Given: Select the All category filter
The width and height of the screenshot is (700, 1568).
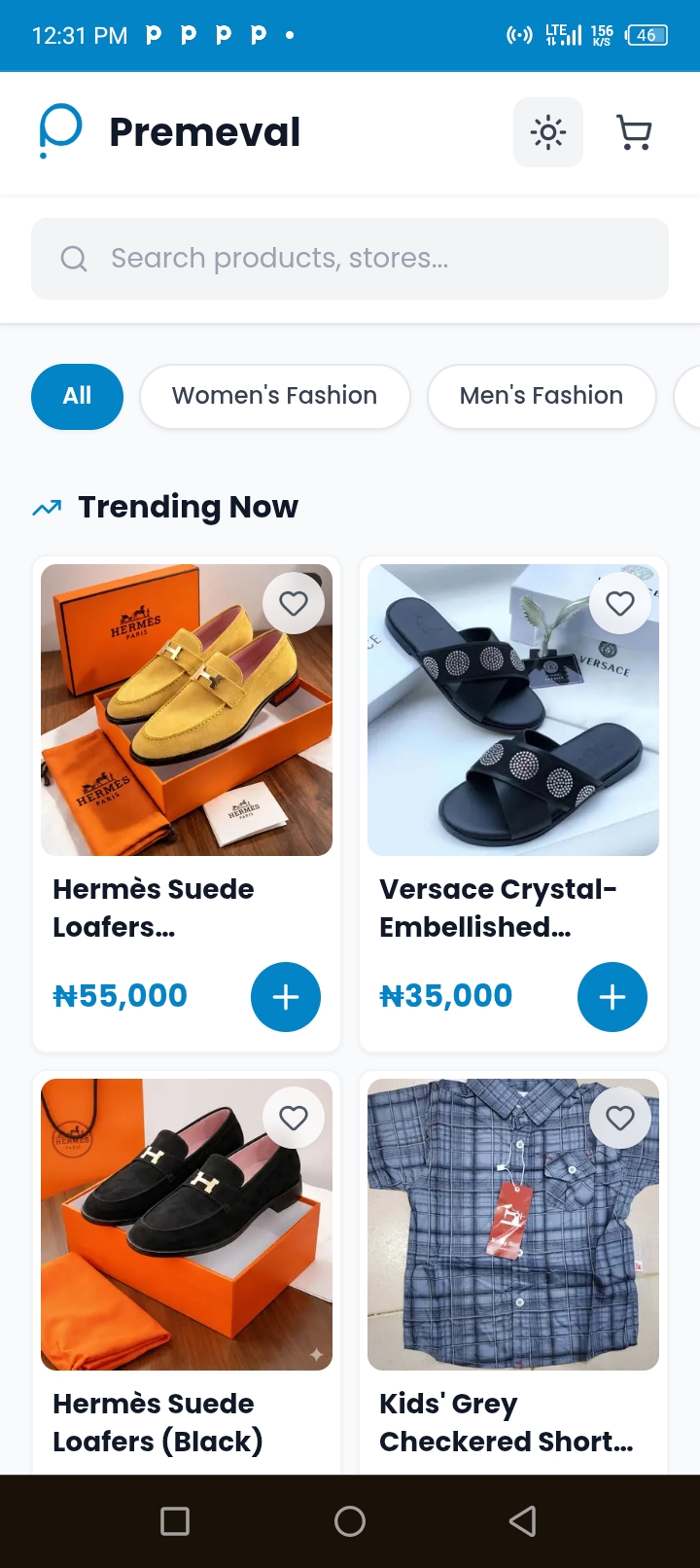Looking at the screenshot, I should [x=77, y=396].
